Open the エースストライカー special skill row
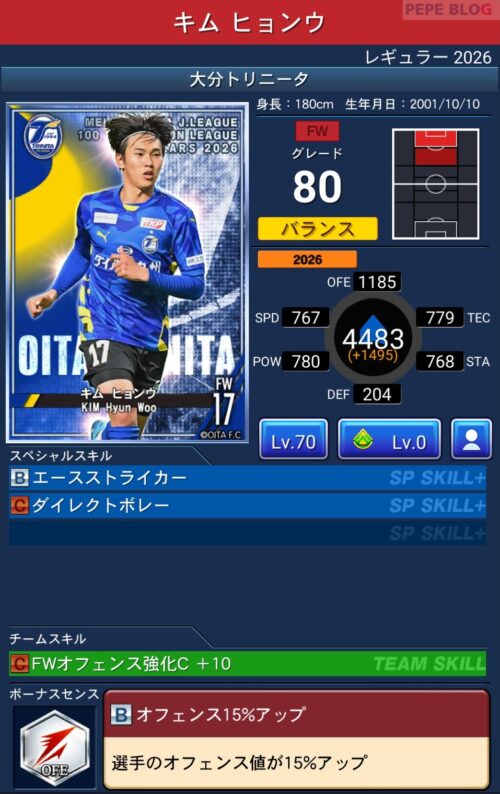The height and width of the screenshot is (794, 500). (x=248, y=478)
